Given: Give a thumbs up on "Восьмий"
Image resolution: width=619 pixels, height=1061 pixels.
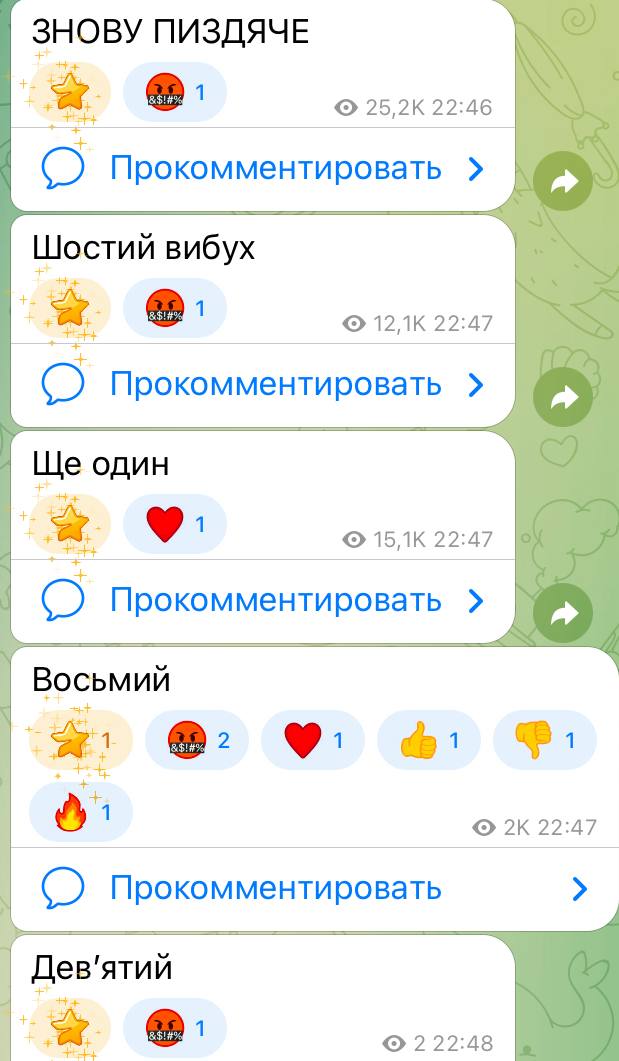Looking at the screenshot, I should click(428, 741).
